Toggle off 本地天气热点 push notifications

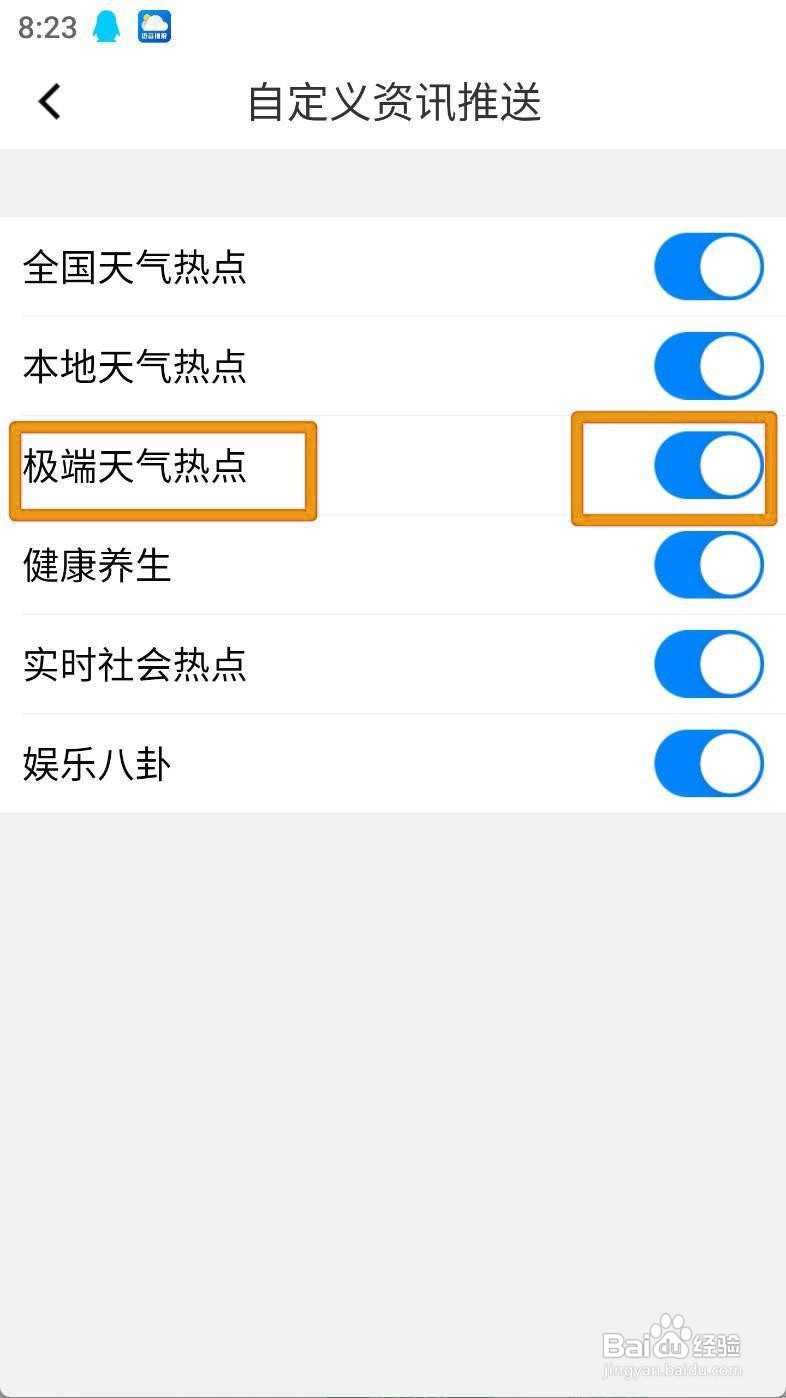click(x=709, y=366)
